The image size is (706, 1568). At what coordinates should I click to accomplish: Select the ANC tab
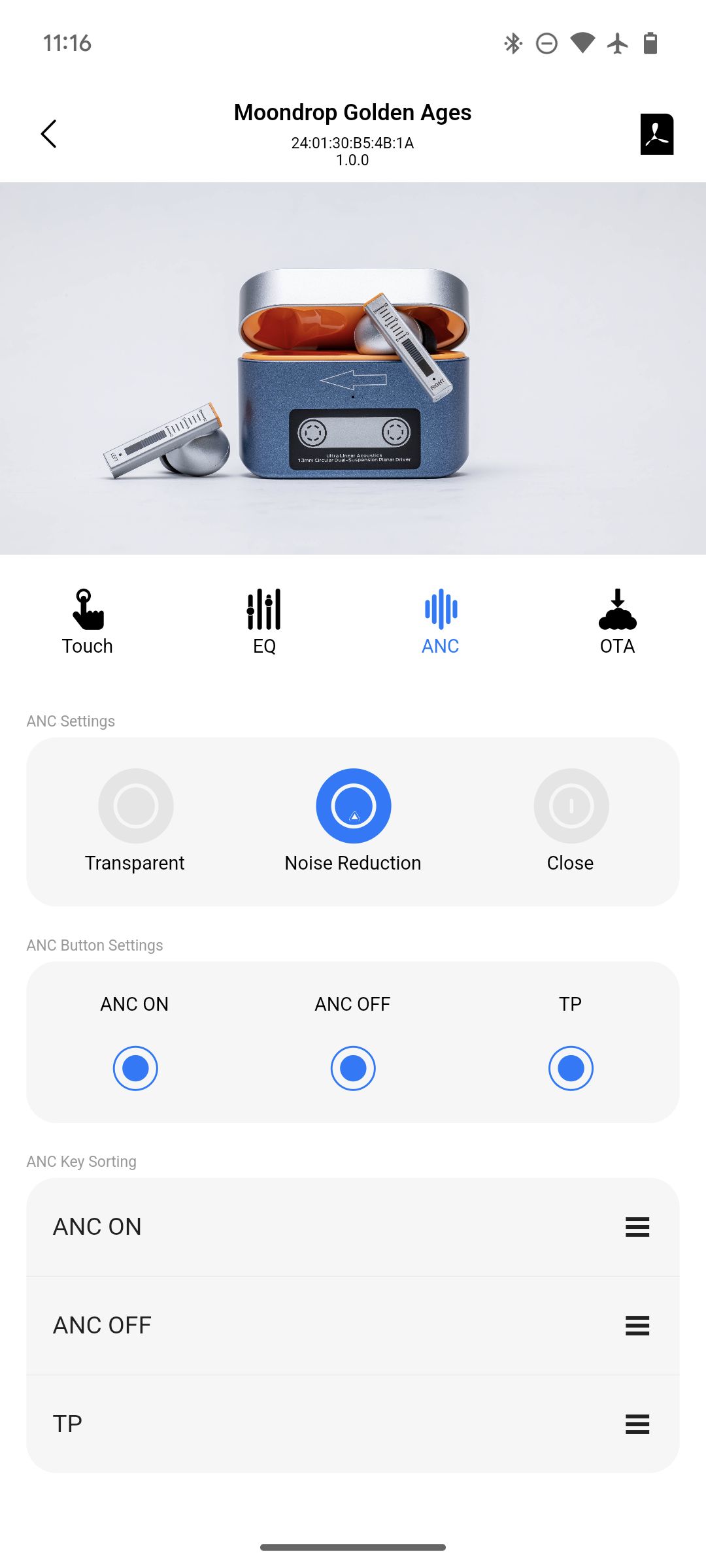click(x=441, y=621)
